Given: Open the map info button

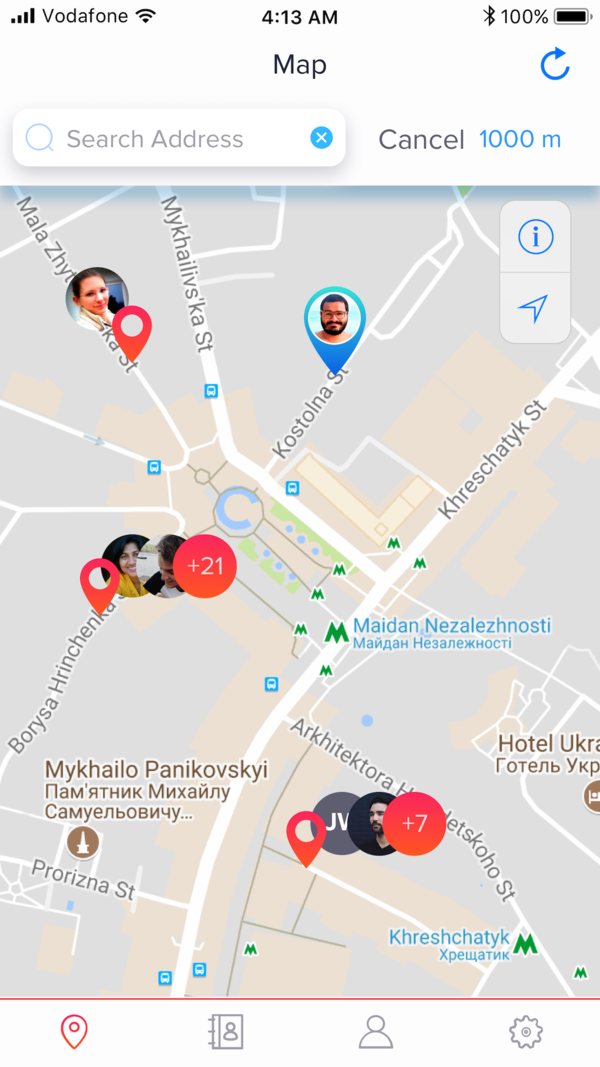Looking at the screenshot, I should click(535, 237).
